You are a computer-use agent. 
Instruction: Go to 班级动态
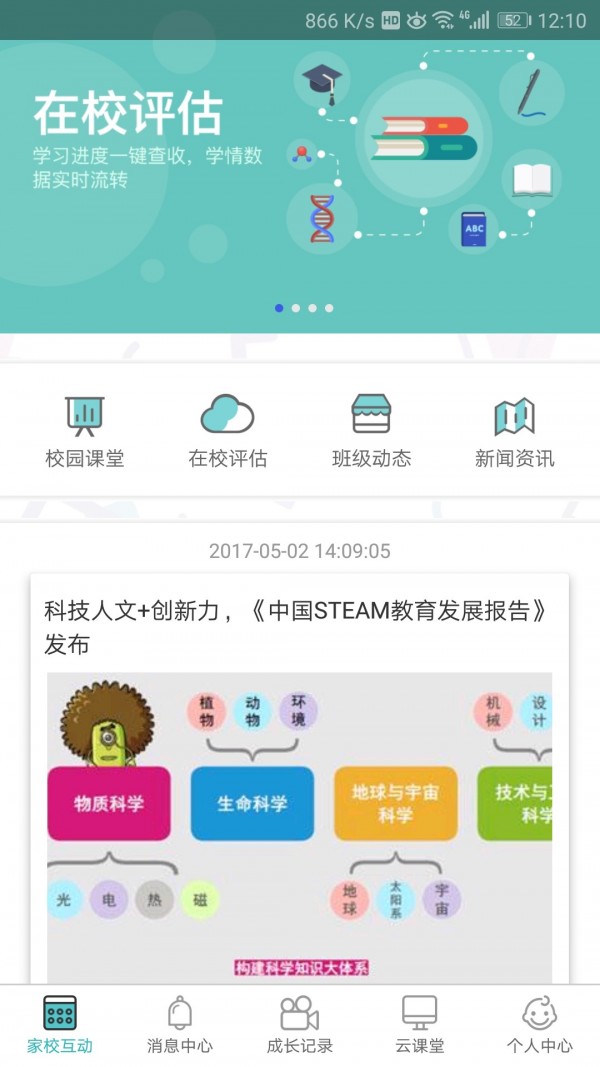click(371, 430)
